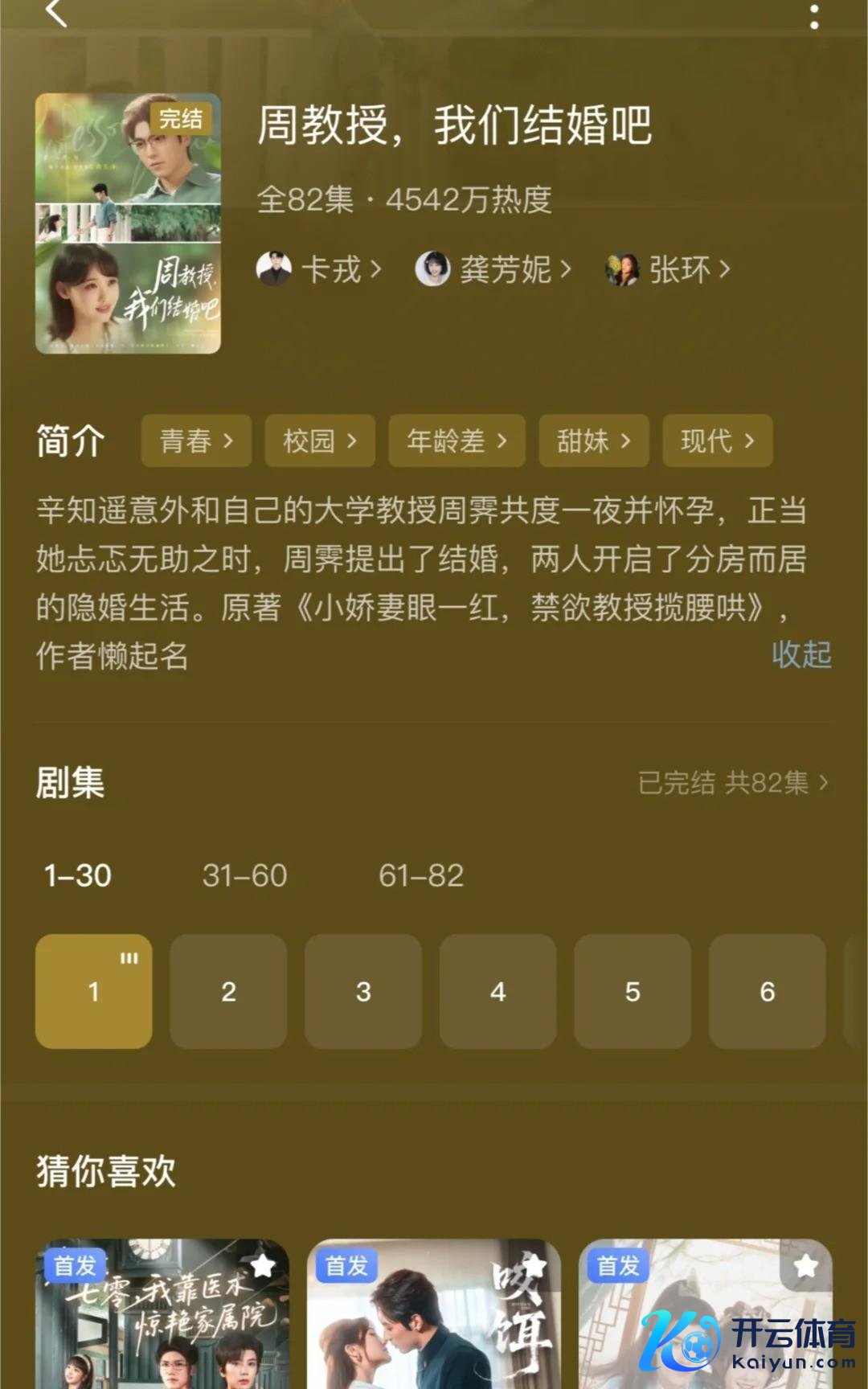Screen dimensions: 868x1389
Task: Tap the 甜妹 tag chip
Action: (x=593, y=440)
